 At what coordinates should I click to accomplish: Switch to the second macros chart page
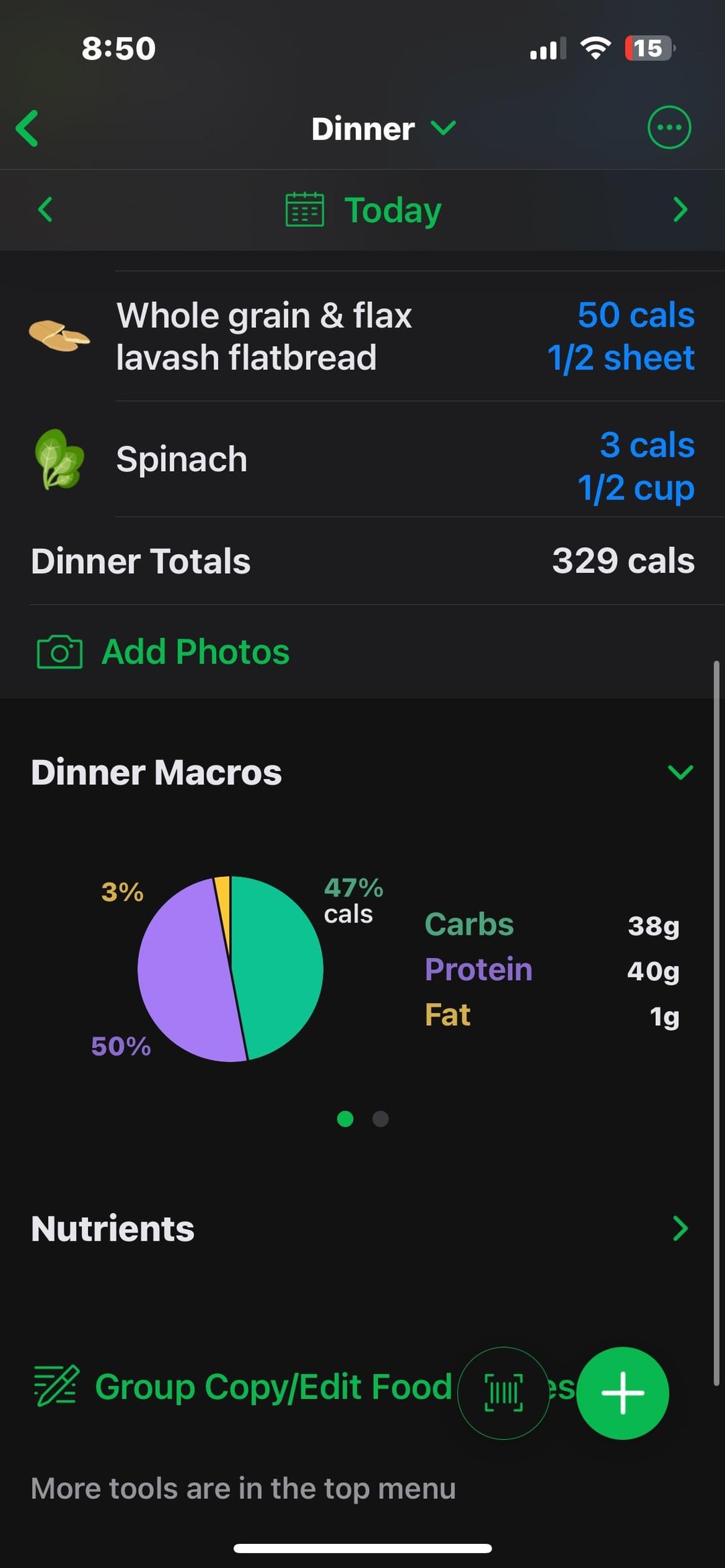pos(381,1118)
